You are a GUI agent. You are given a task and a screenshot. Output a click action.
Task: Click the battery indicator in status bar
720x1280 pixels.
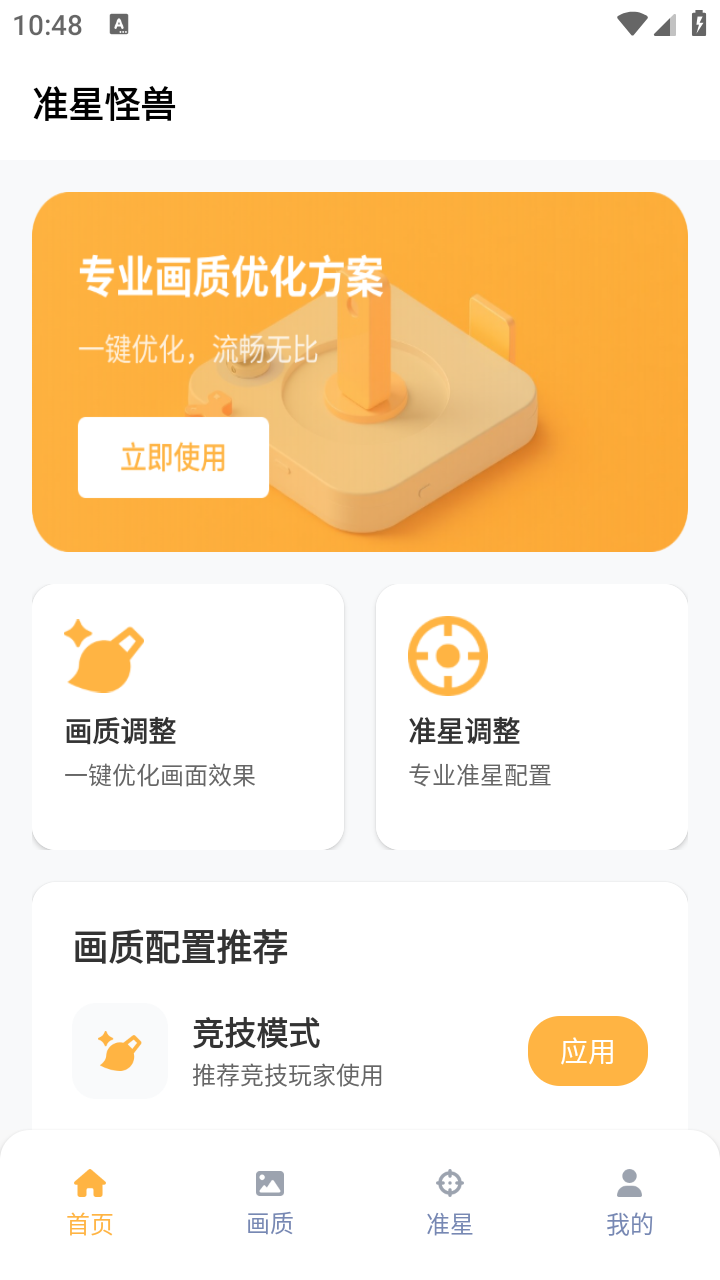click(x=699, y=24)
